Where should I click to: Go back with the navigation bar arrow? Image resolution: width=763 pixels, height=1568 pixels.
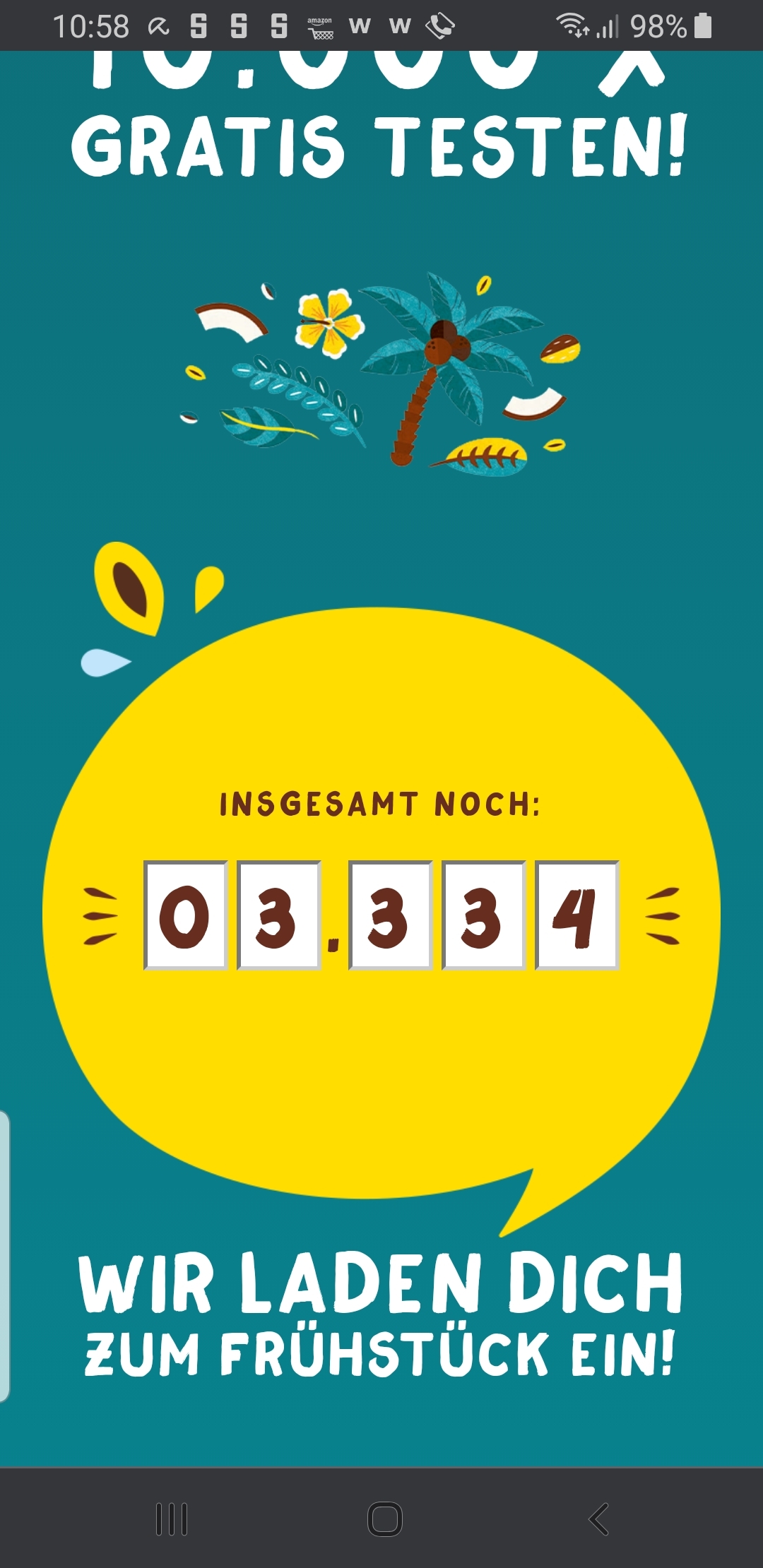(598, 1519)
